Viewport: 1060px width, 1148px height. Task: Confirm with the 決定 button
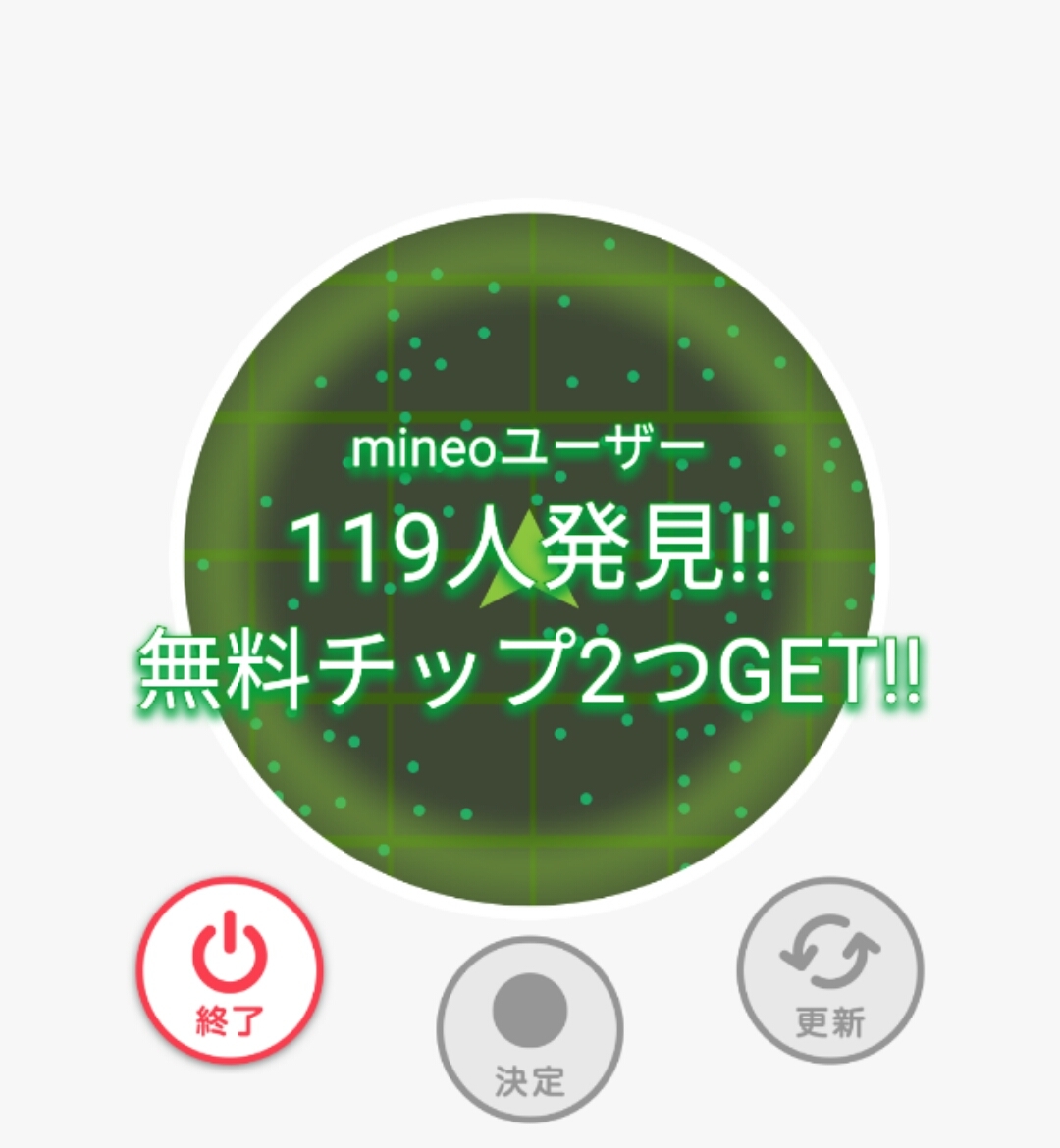tap(530, 1029)
